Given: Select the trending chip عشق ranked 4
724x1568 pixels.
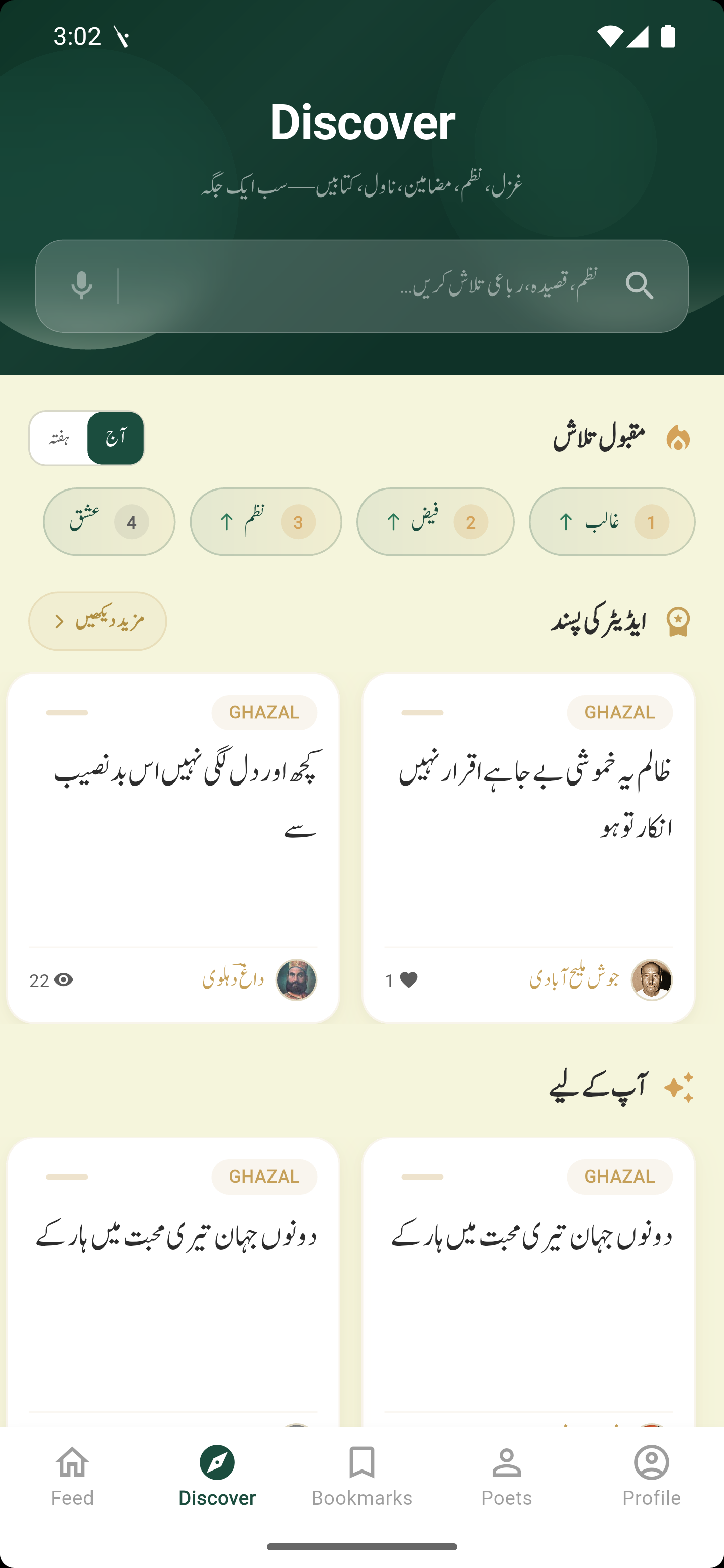Looking at the screenshot, I should coord(109,522).
